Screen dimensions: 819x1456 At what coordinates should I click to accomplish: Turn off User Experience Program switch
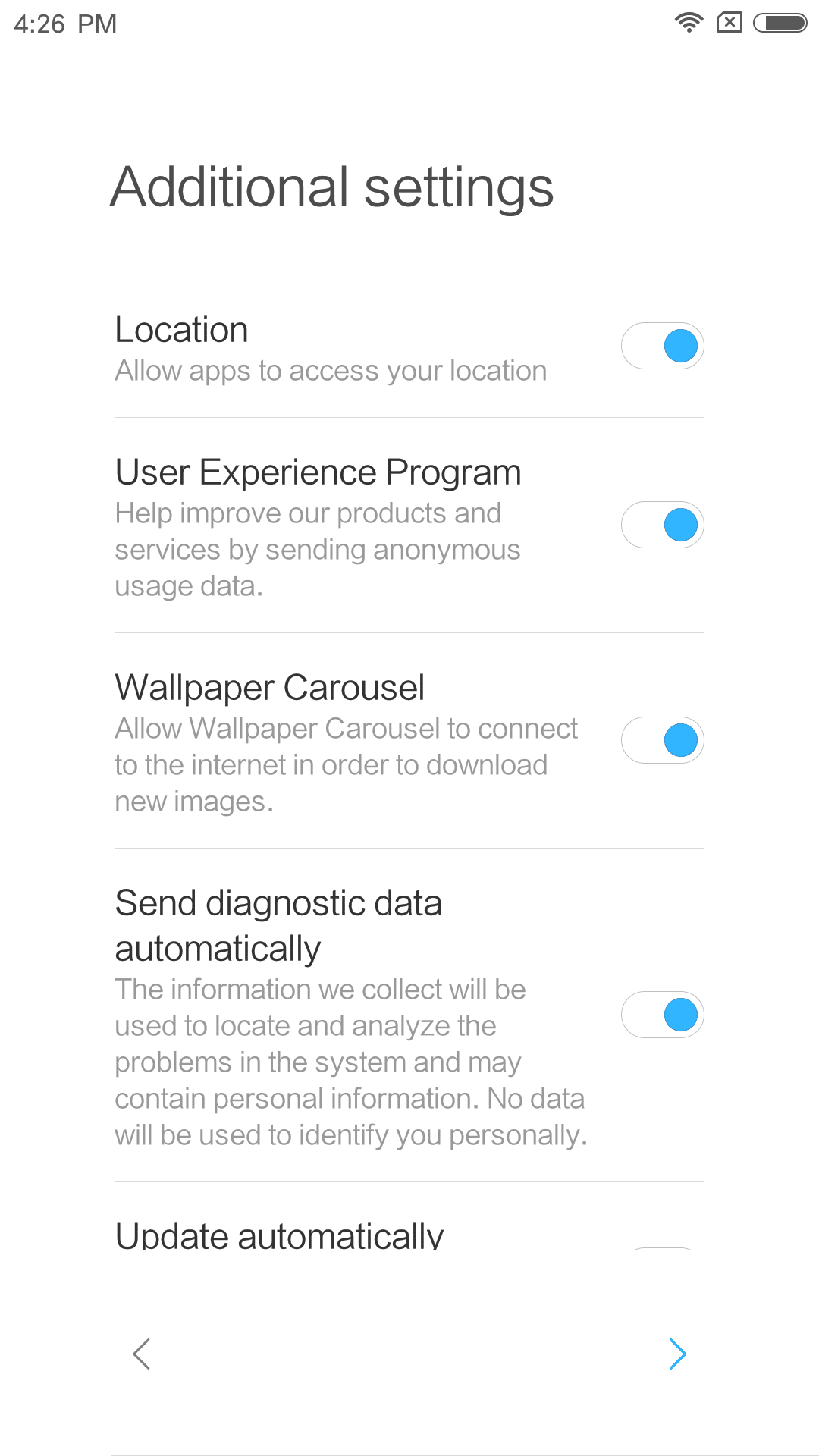coord(663,525)
